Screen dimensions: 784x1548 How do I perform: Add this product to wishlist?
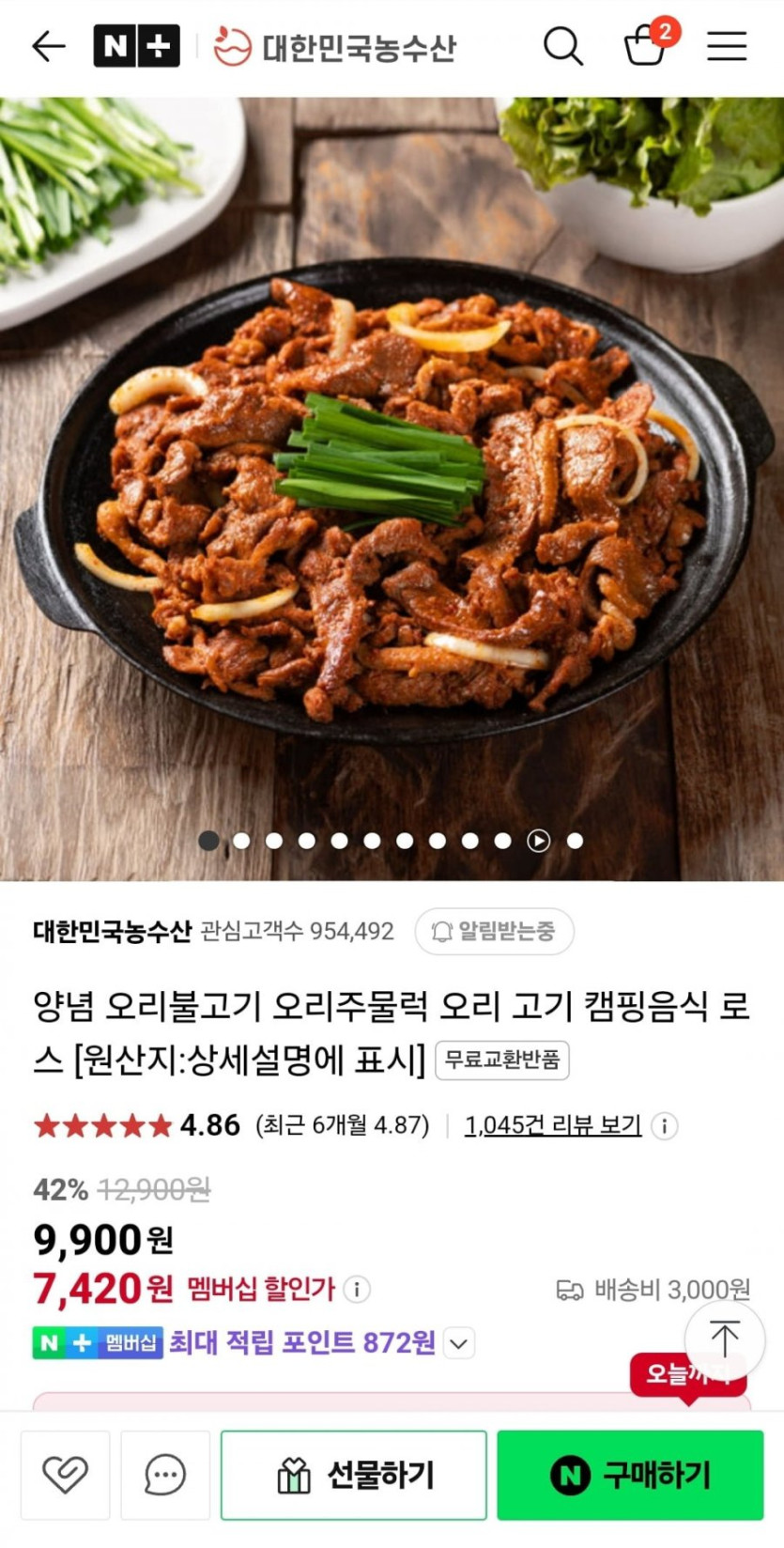click(x=65, y=1475)
